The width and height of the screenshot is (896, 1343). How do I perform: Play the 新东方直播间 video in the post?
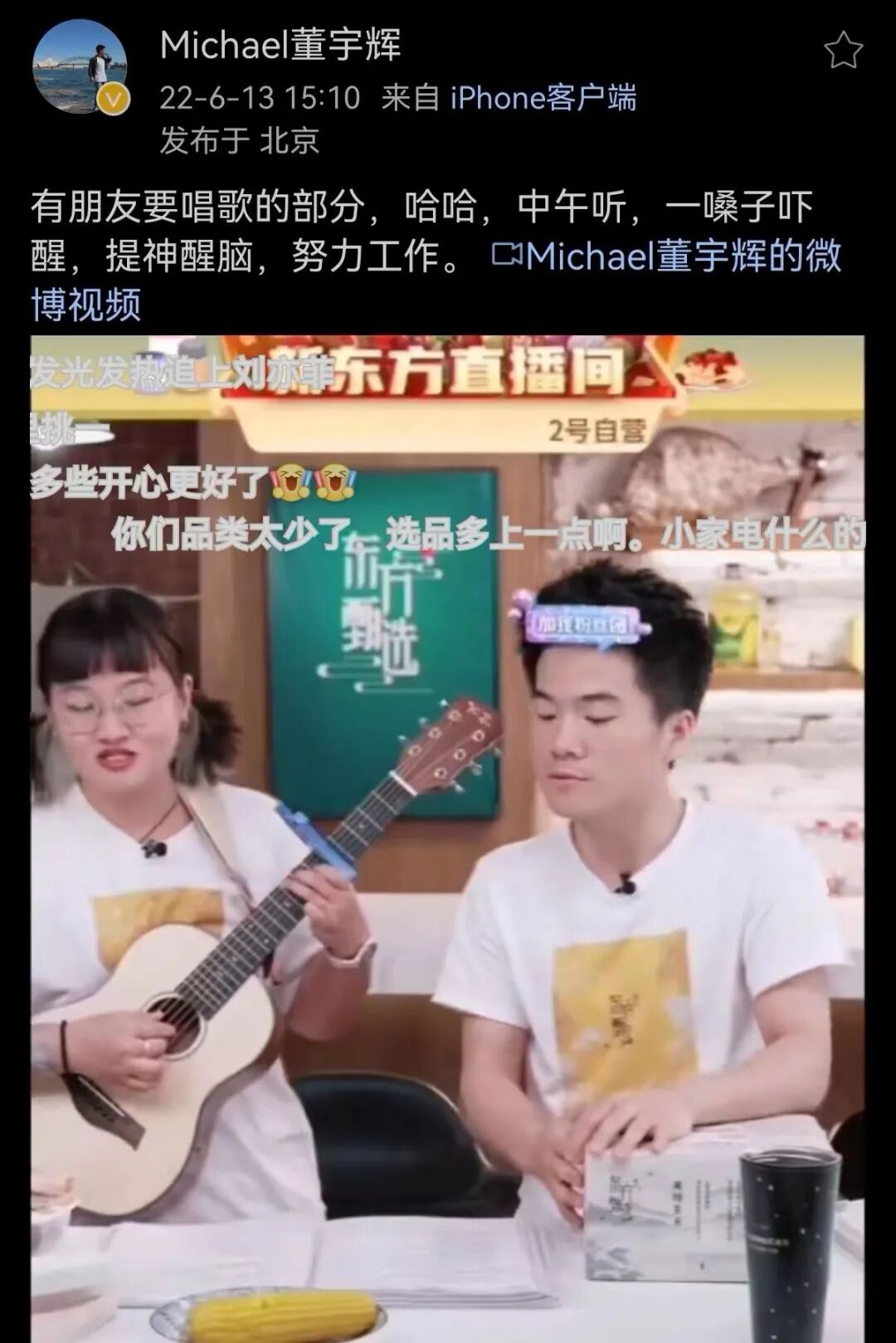(447, 838)
